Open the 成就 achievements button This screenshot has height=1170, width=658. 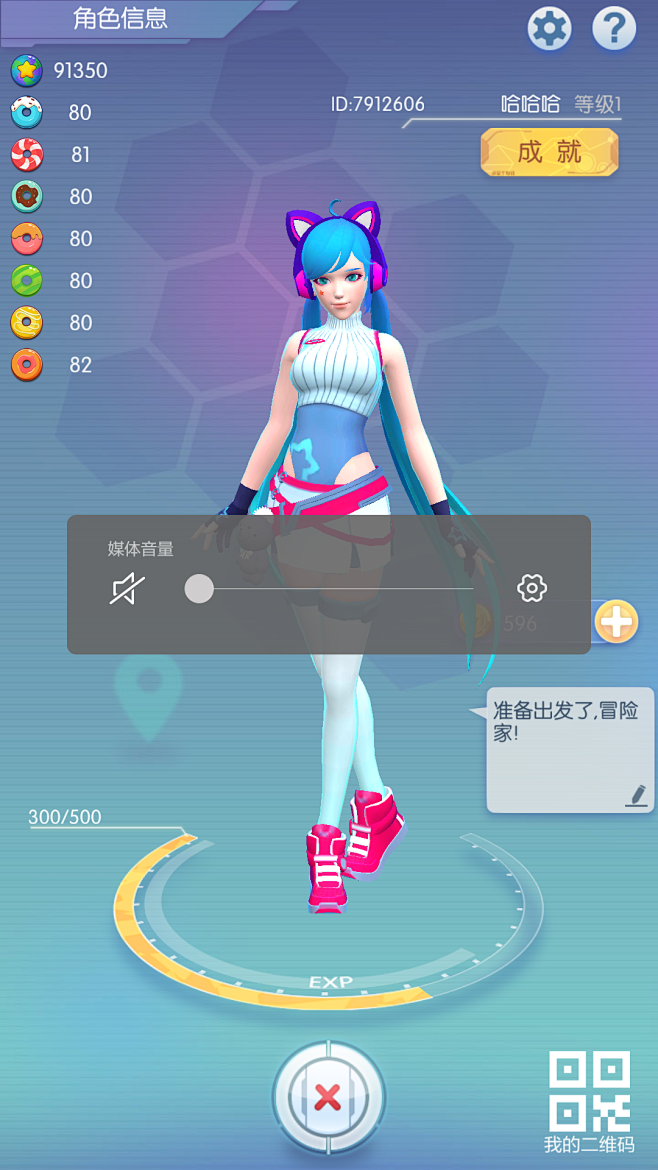pyautogui.click(x=549, y=152)
